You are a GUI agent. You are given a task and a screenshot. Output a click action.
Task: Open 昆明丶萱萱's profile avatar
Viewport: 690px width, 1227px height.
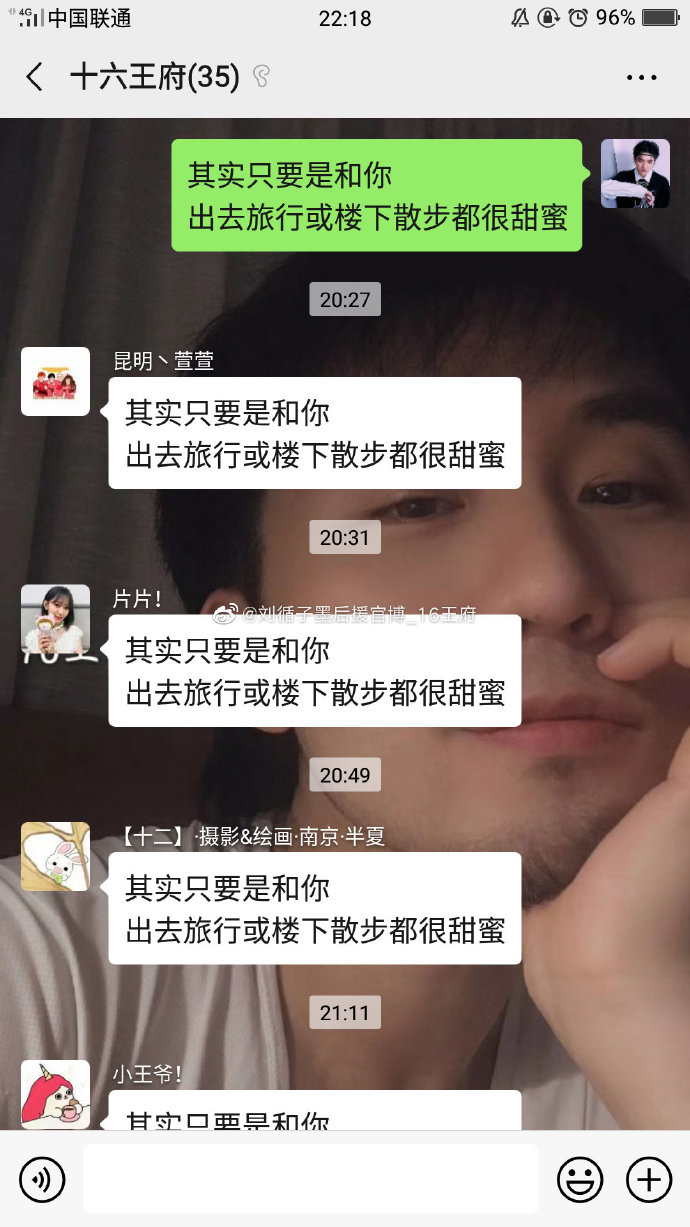(56, 382)
